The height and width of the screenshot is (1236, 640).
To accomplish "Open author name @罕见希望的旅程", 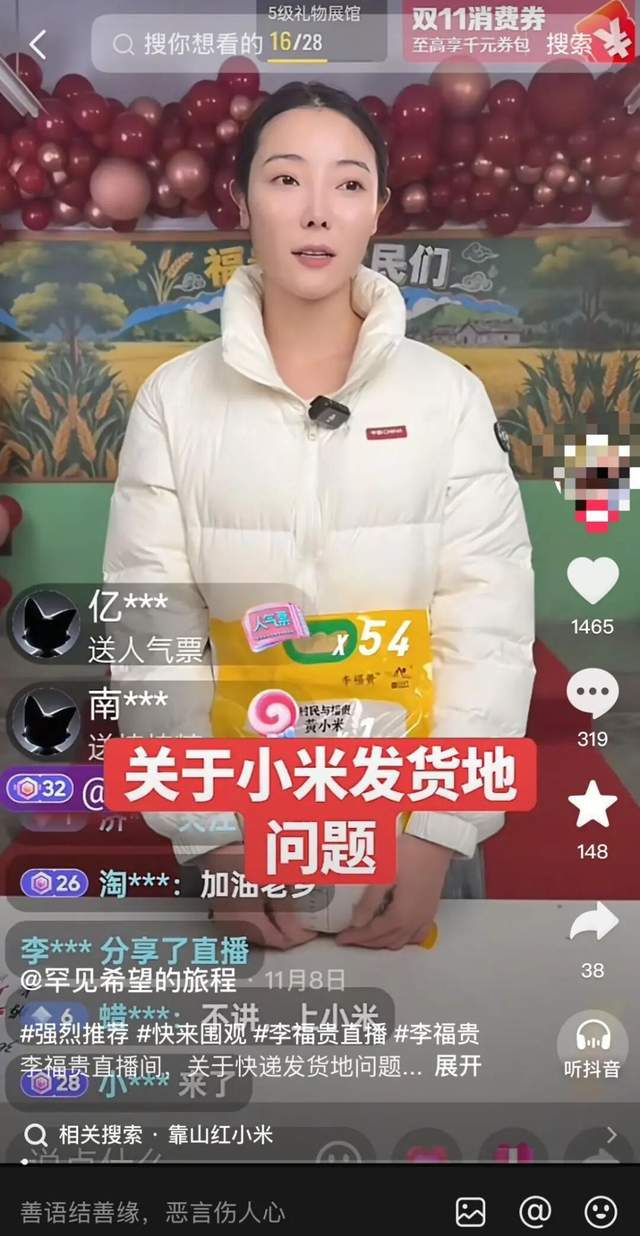I will click(x=129, y=979).
